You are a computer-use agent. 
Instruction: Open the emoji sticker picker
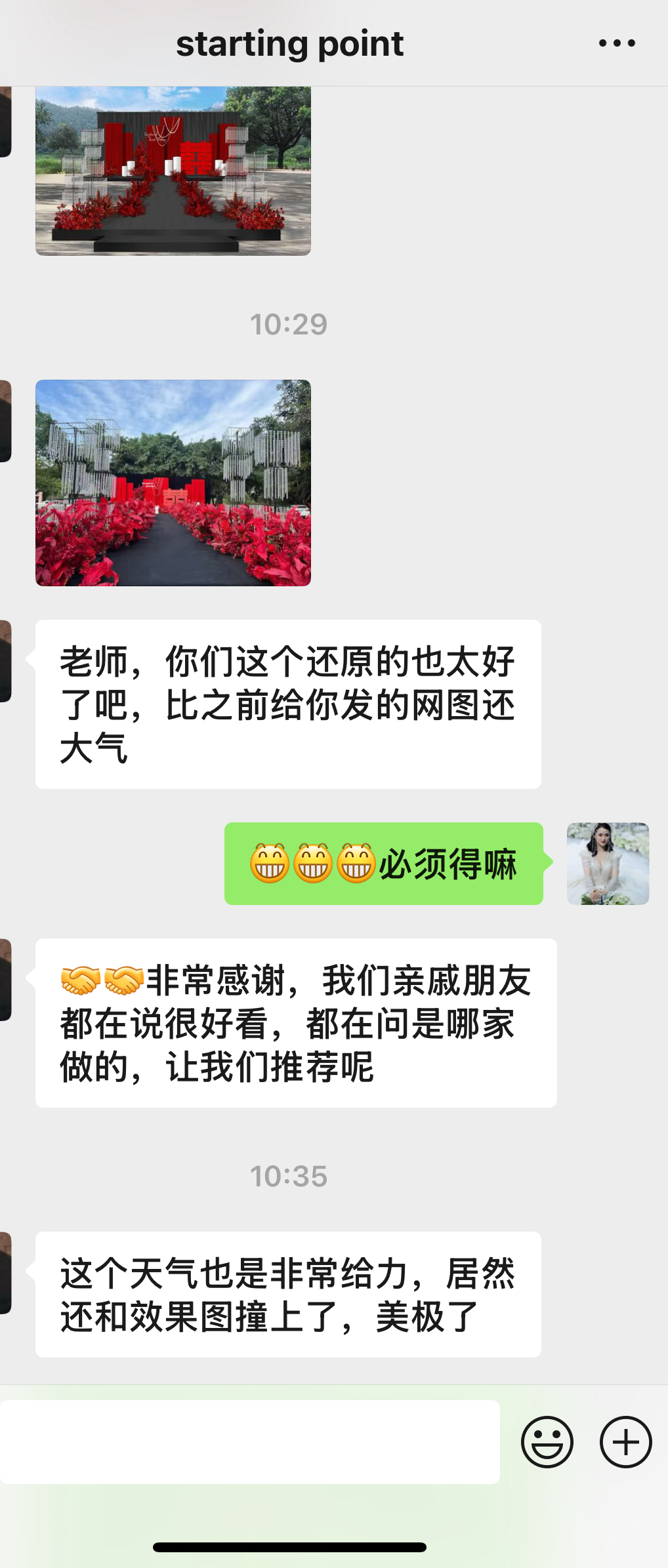coord(547,1441)
